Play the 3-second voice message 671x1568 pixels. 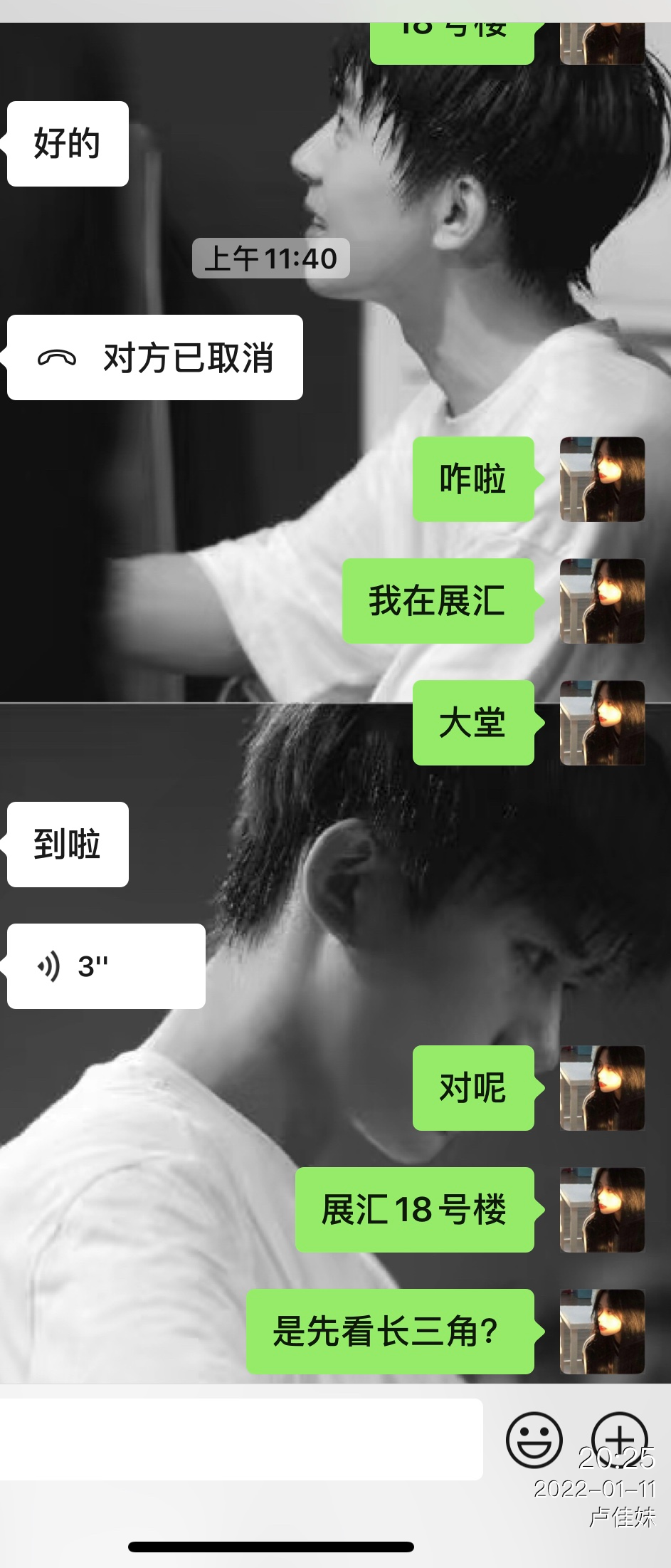click(106, 966)
